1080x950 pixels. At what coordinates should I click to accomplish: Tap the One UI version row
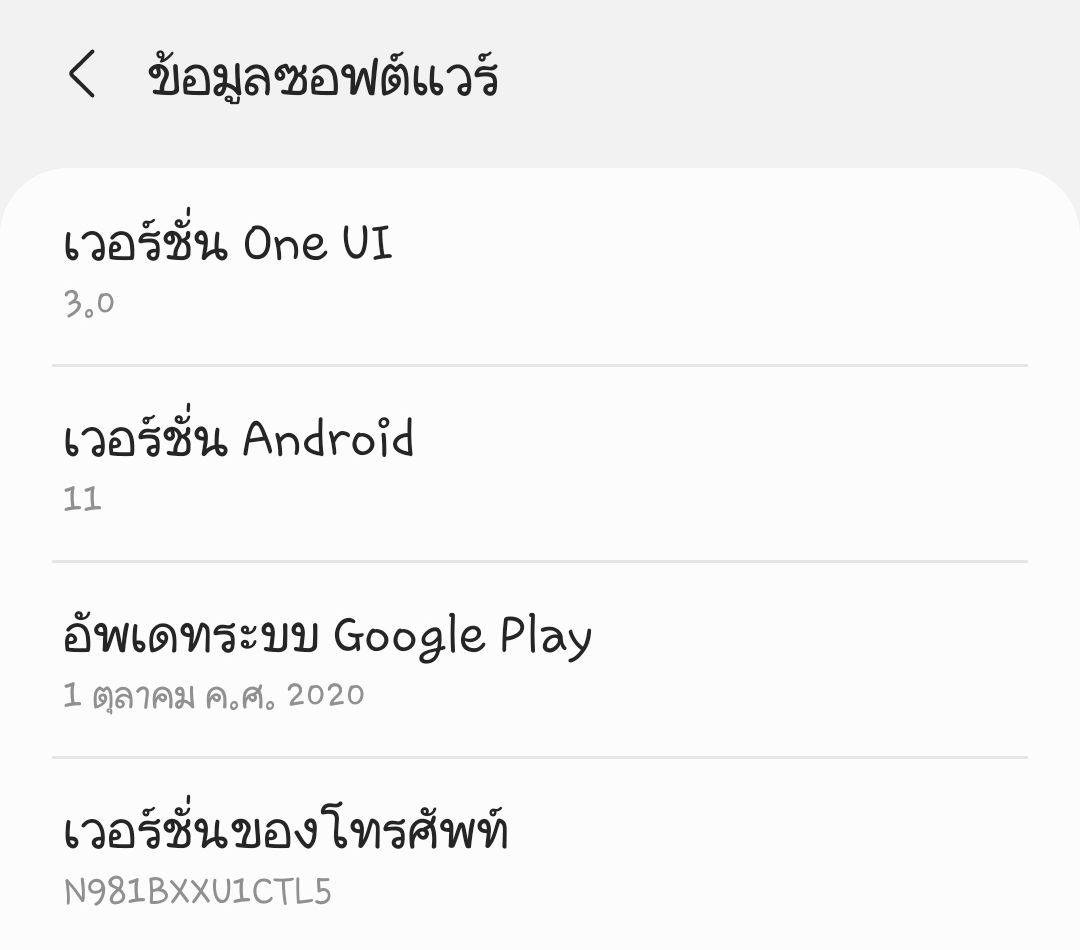pyautogui.click(x=540, y=267)
